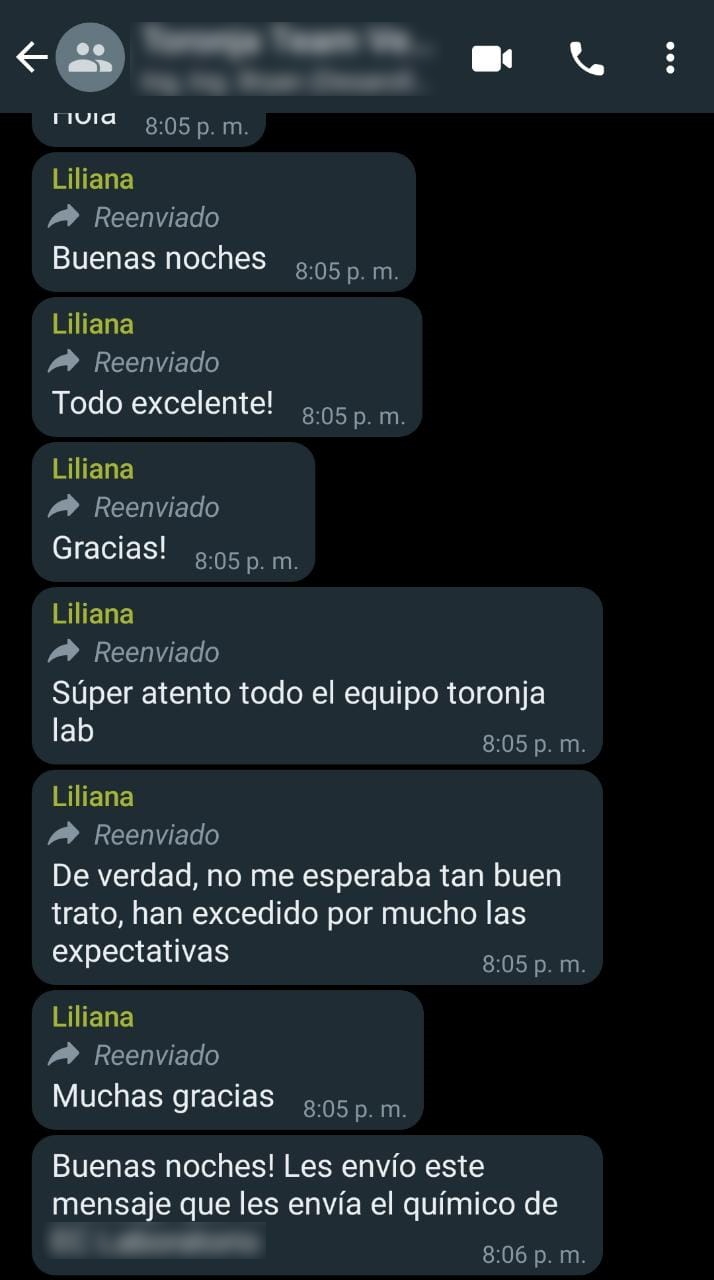Start a voice call with the group
The width and height of the screenshot is (714, 1280).
pyautogui.click(x=587, y=59)
